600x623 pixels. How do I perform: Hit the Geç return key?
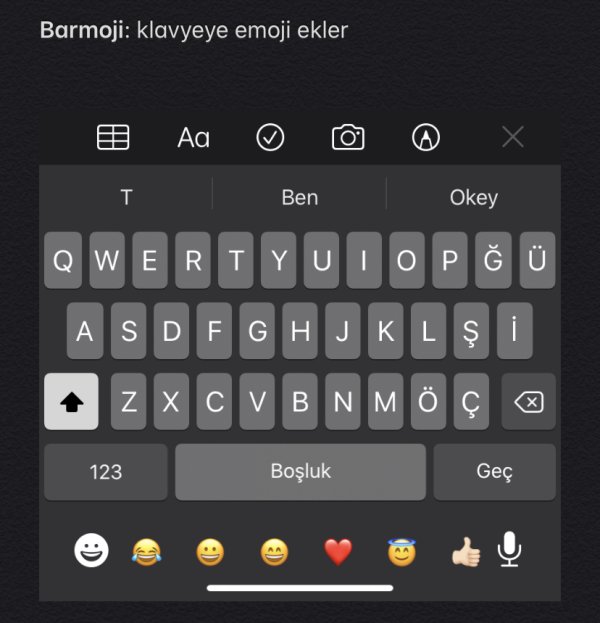click(494, 472)
